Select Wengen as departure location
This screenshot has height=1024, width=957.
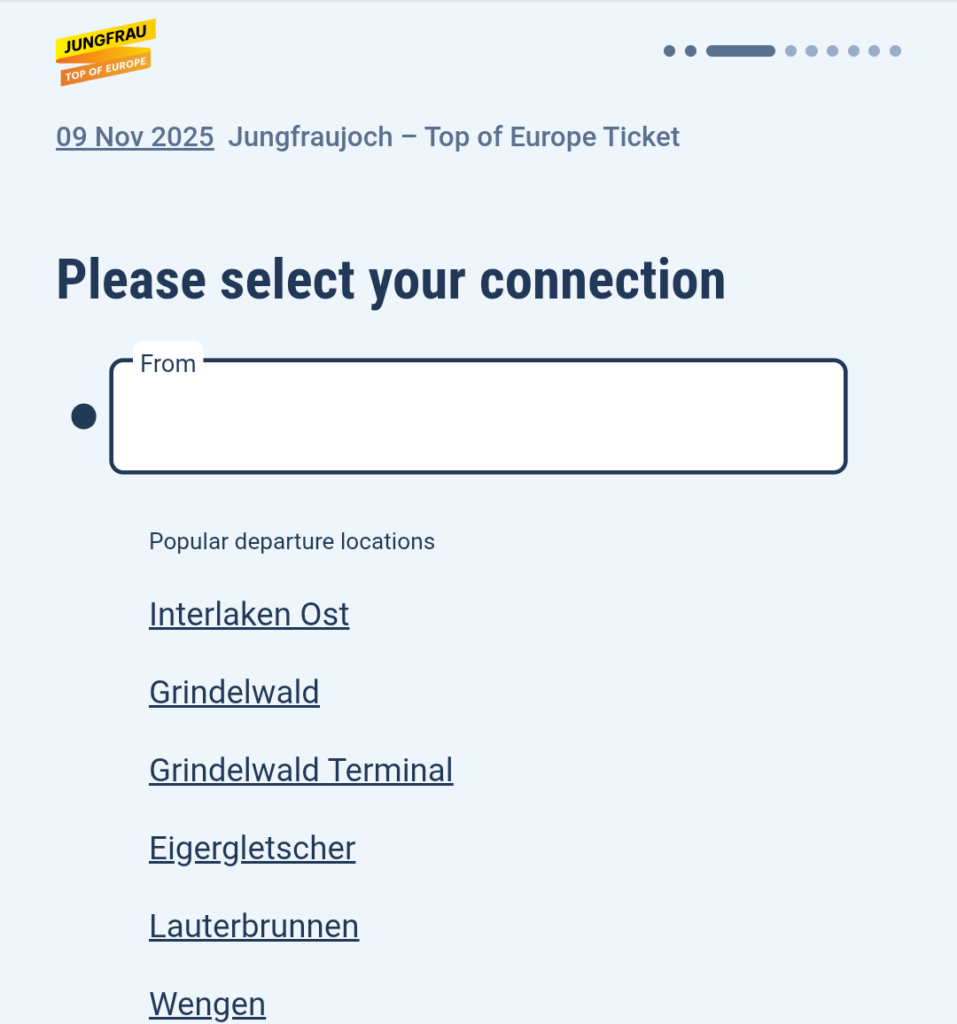207,1003
